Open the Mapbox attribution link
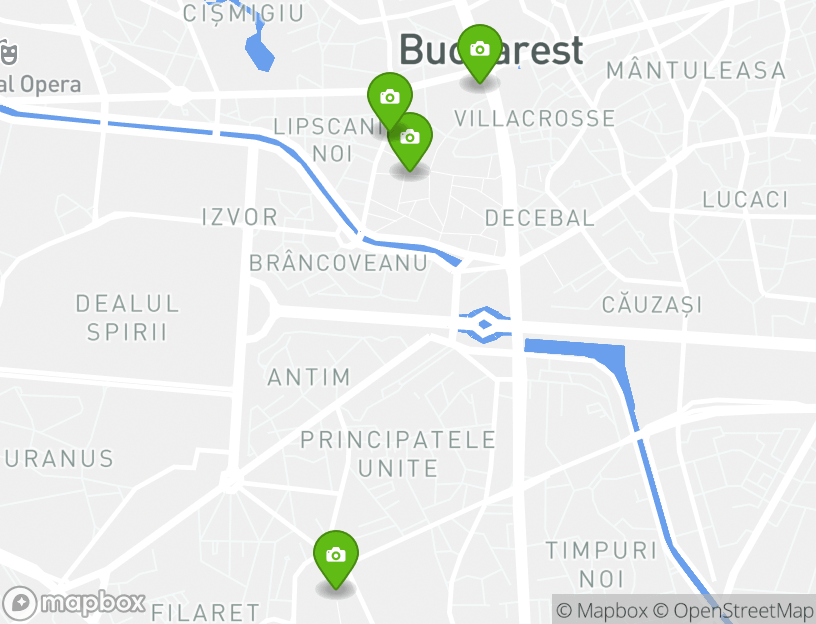 pyautogui.click(x=603, y=610)
